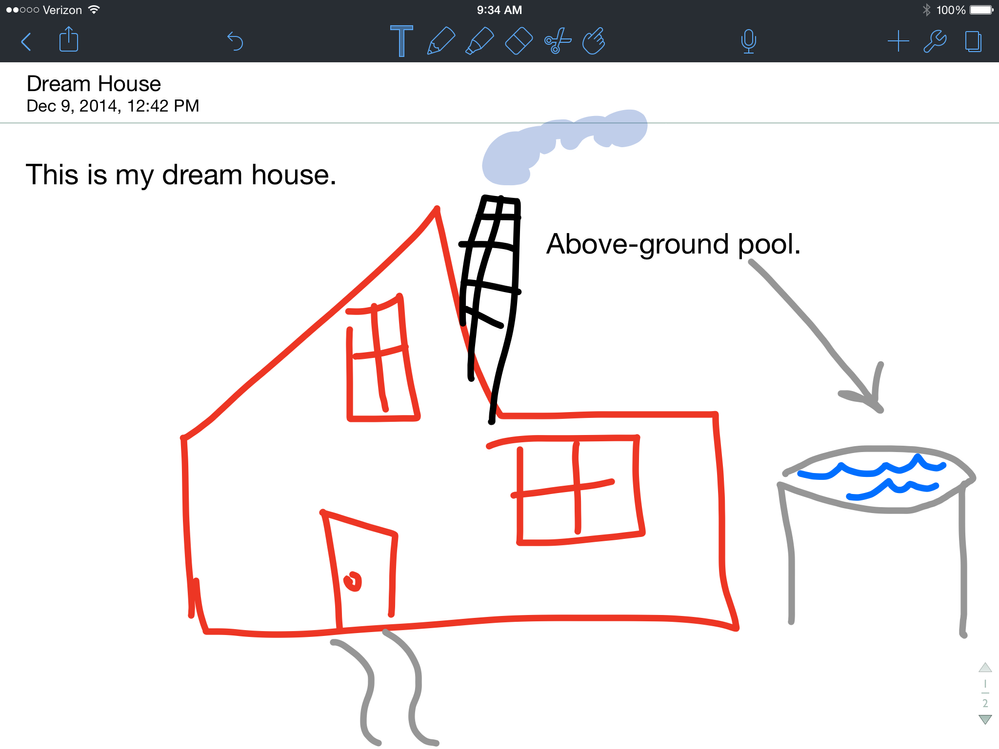Screen dimensions: 999x749
Task: Pick the scissors cut tool
Action: [557, 41]
